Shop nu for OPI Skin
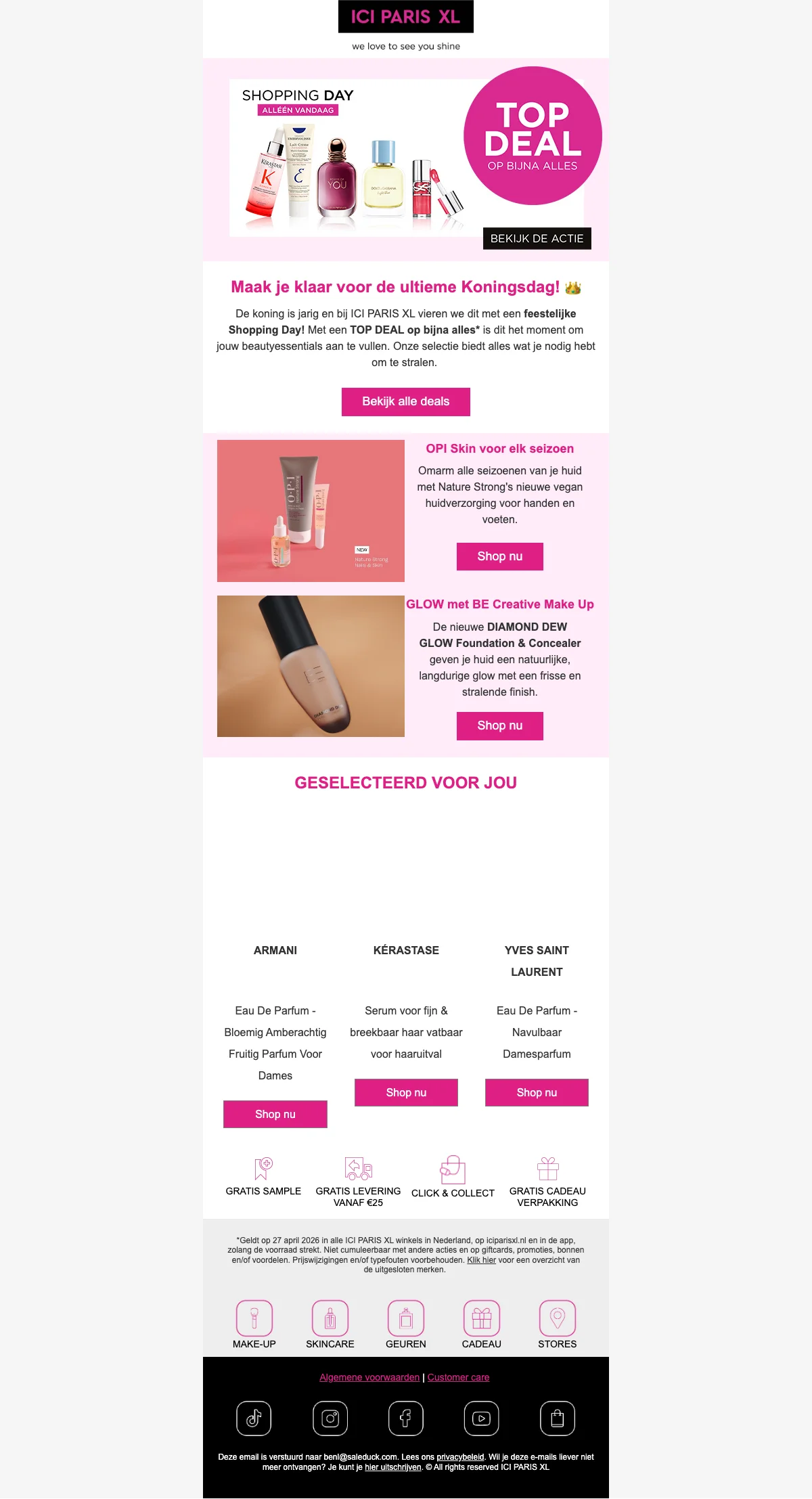Viewport: 812px width, 1499px height. 499,556
